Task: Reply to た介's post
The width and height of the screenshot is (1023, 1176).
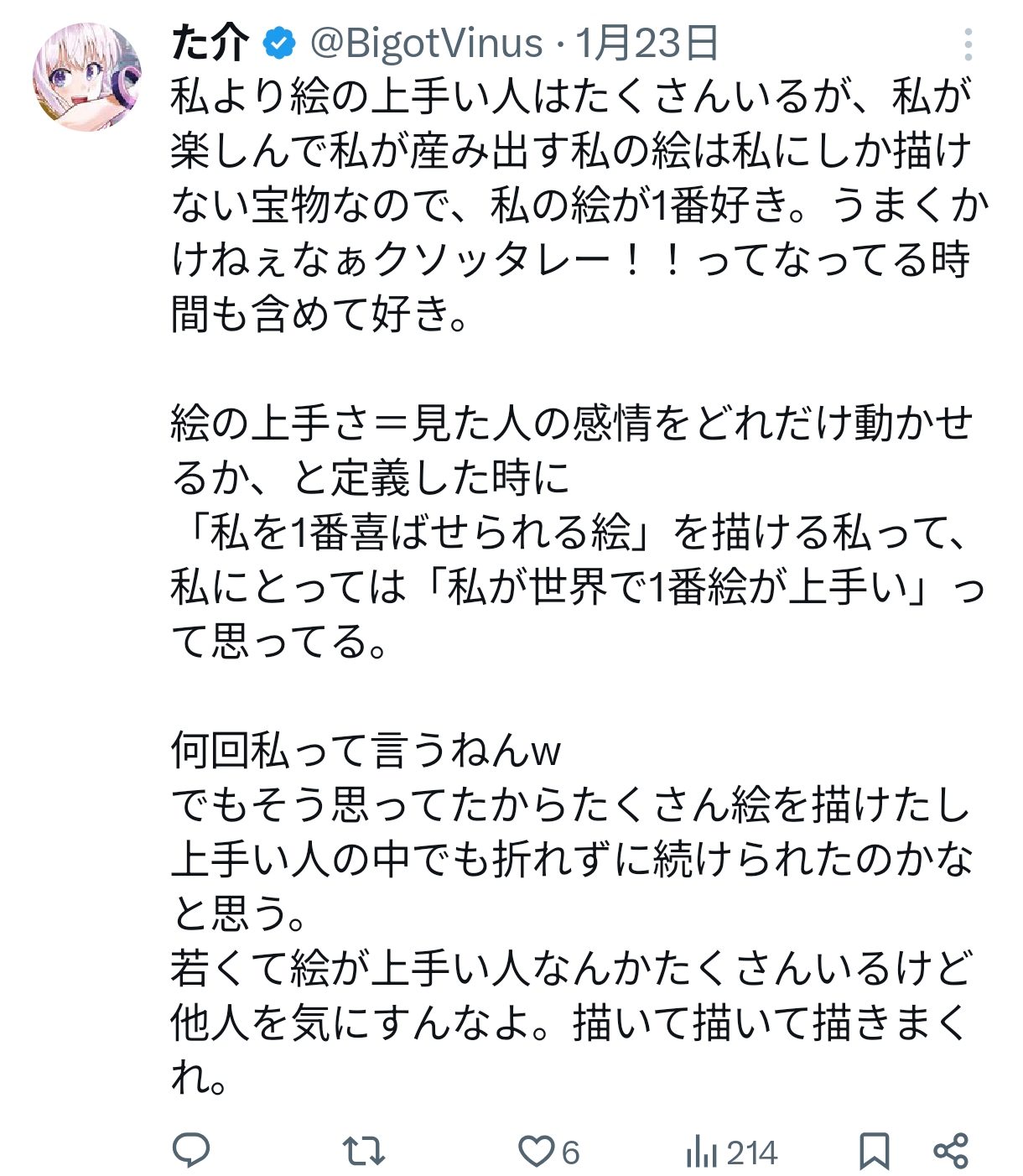Action: tap(191, 1150)
